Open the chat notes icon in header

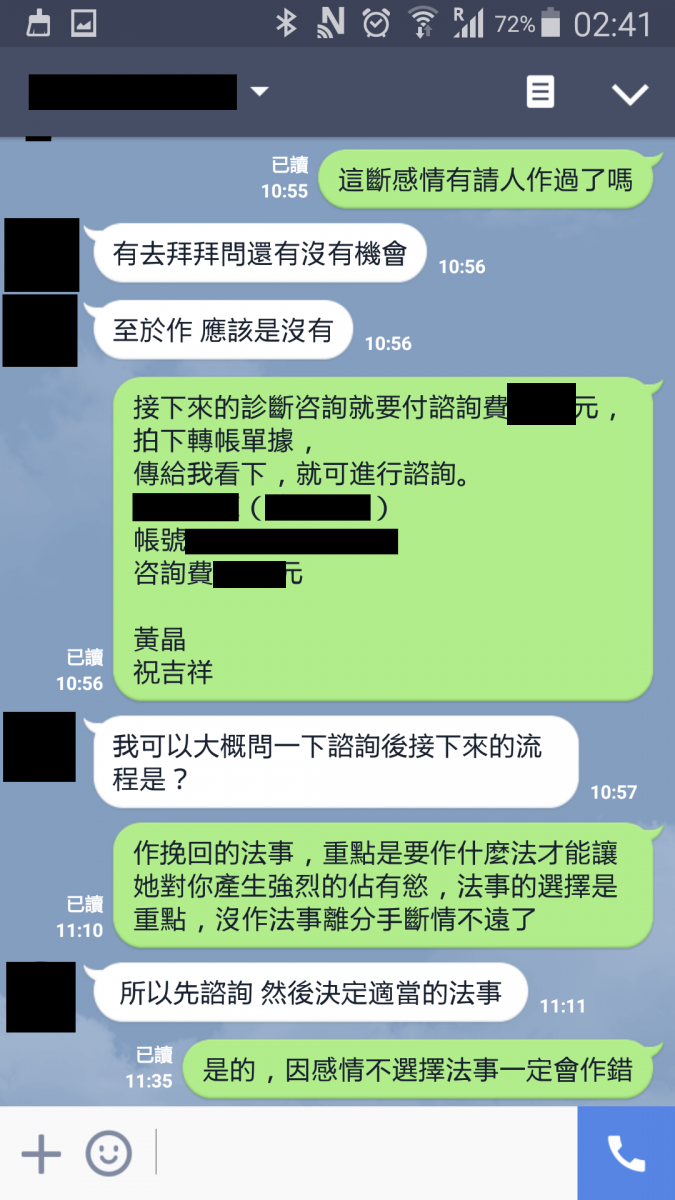pyautogui.click(x=540, y=93)
